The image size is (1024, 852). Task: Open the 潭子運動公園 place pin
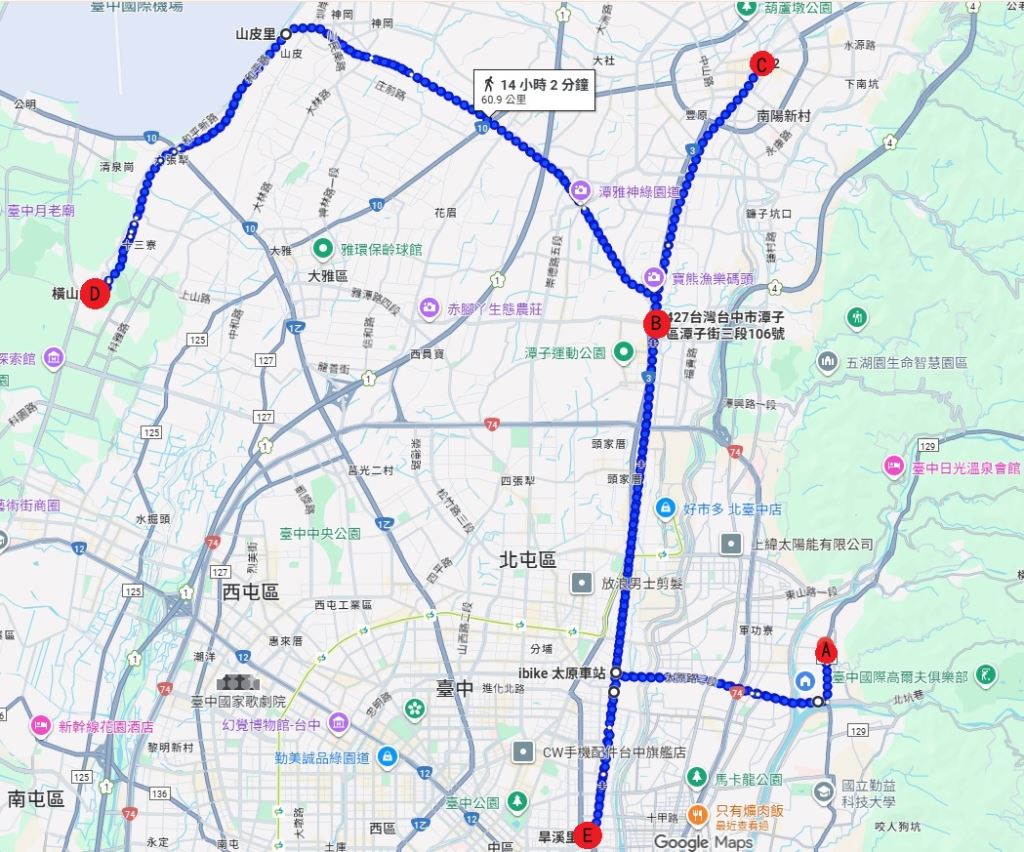pyautogui.click(x=624, y=352)
